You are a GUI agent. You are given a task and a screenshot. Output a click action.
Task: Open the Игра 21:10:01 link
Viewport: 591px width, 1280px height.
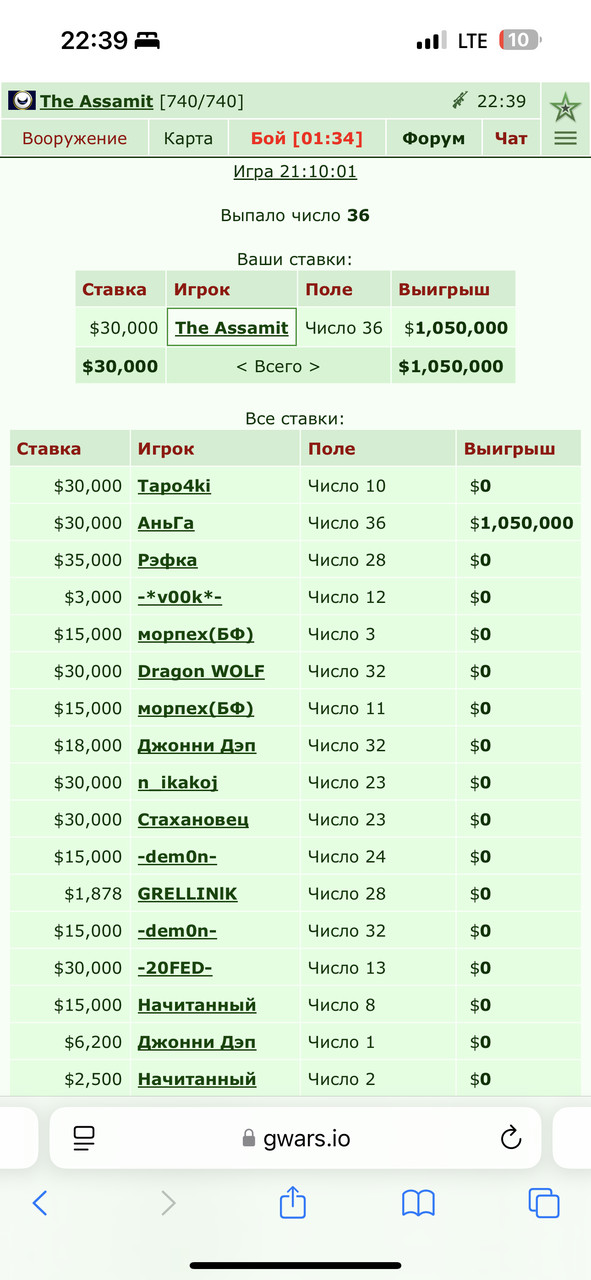tap(295, 171)
